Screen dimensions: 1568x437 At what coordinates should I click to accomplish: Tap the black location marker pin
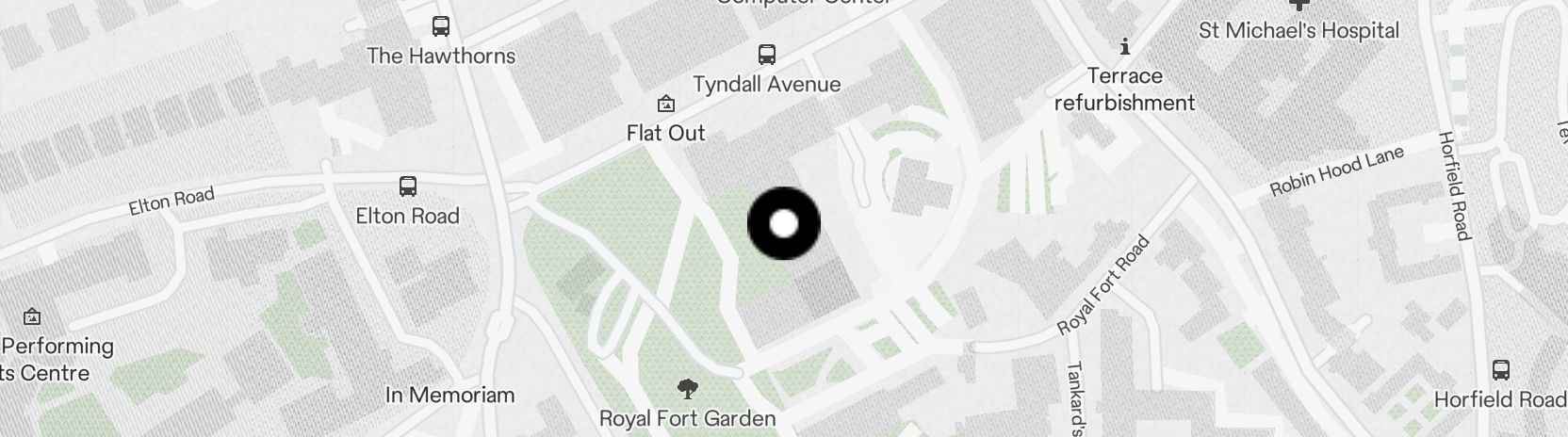784,224
